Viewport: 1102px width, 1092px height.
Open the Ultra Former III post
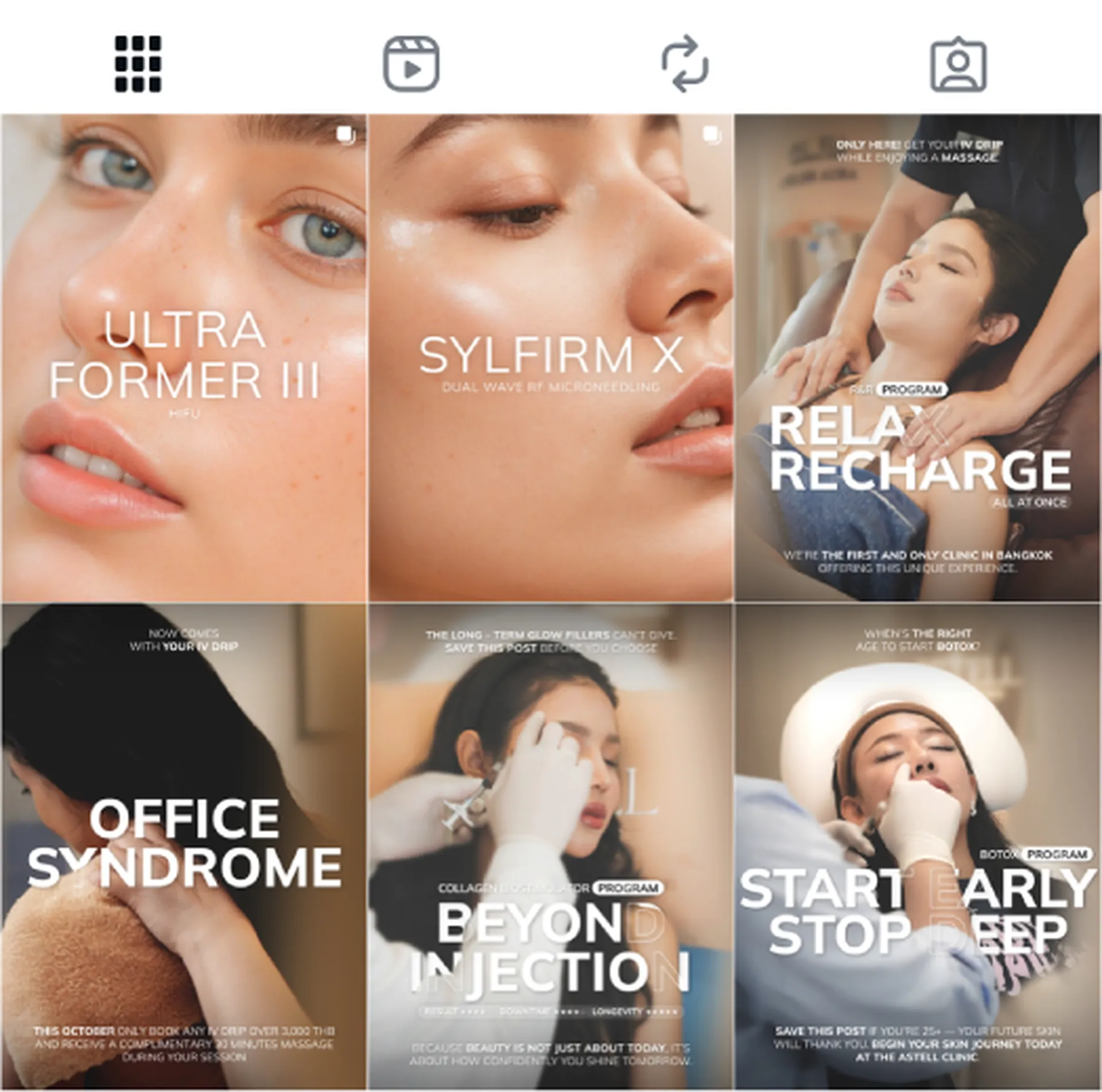(x=184, y=357)
